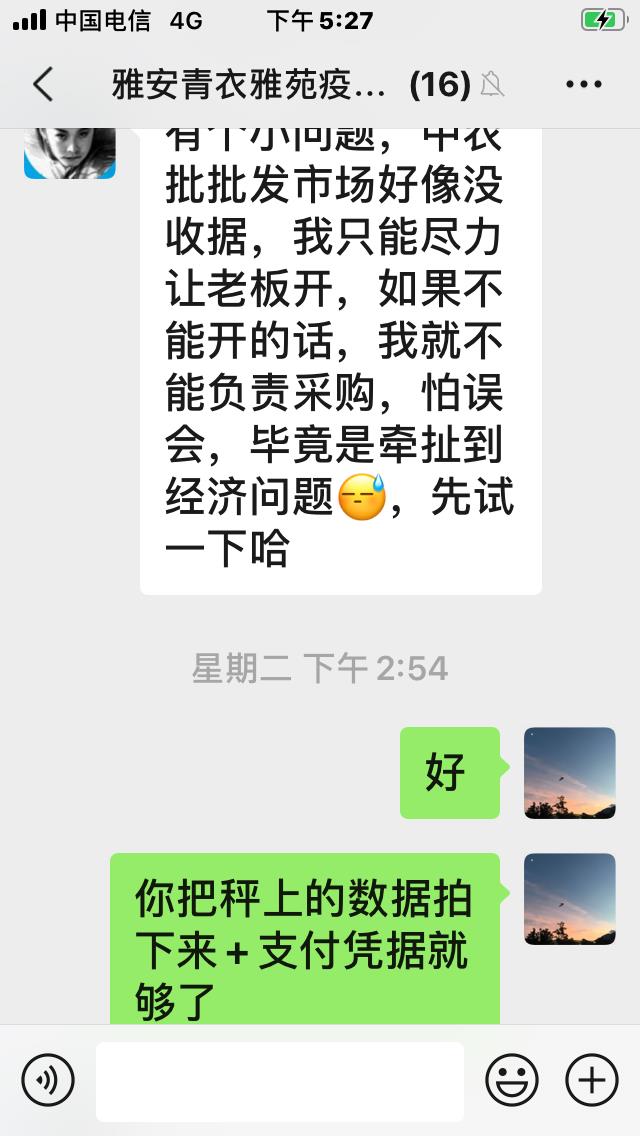Open the group chat info menu
Viewport: 640px width, 1136px height.
tap(583, 85)
